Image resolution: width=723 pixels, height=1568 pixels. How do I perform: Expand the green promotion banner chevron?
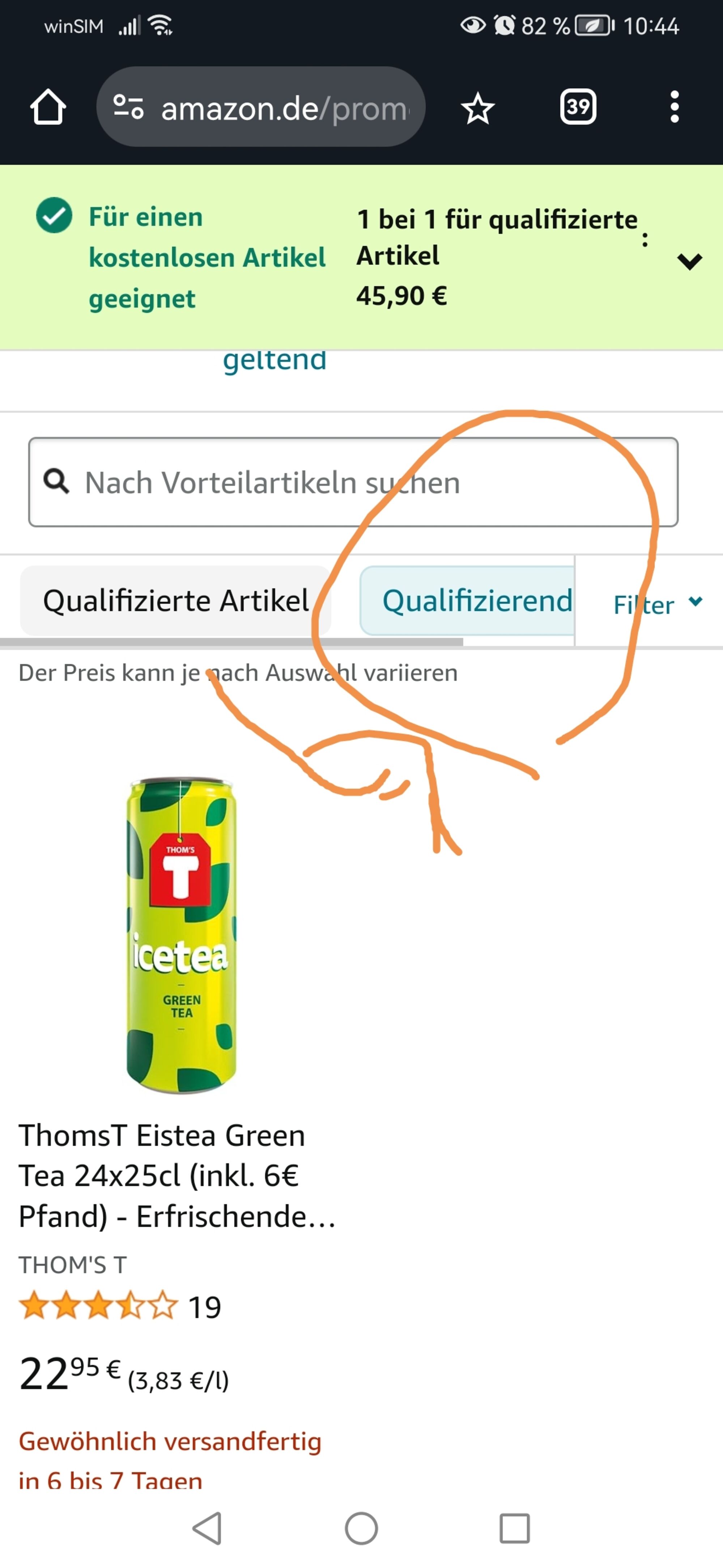[x=689, y=261]
